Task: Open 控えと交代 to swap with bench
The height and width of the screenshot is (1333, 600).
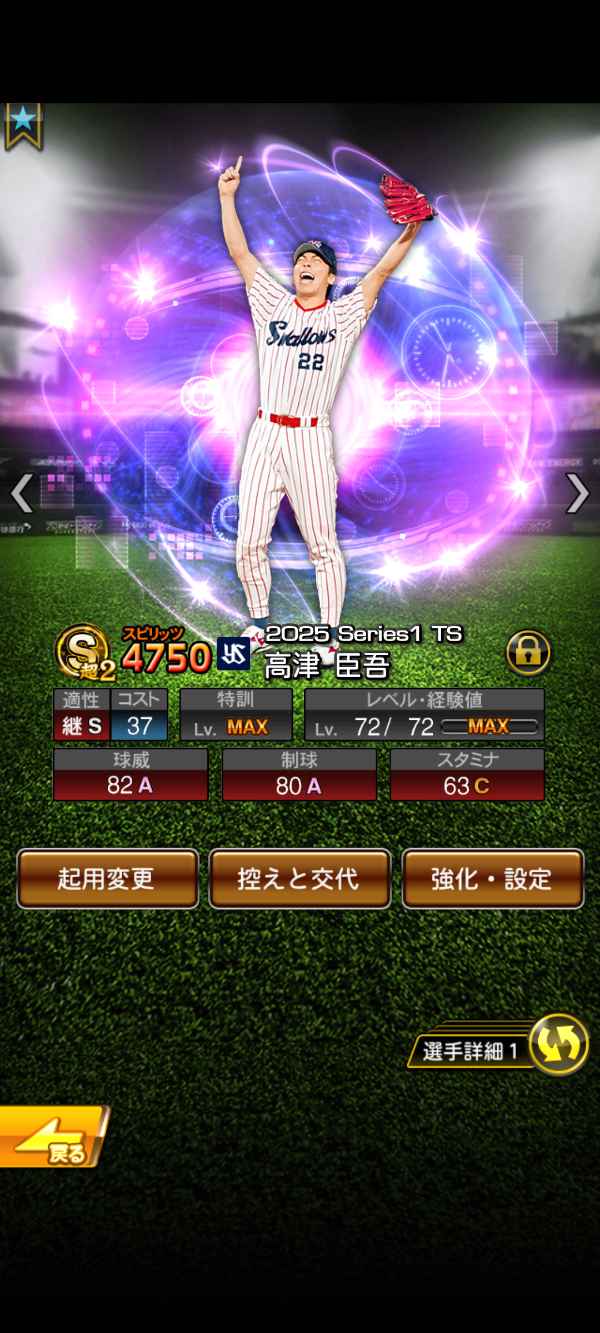Action: pyautogui.click(x=298, y=878)
